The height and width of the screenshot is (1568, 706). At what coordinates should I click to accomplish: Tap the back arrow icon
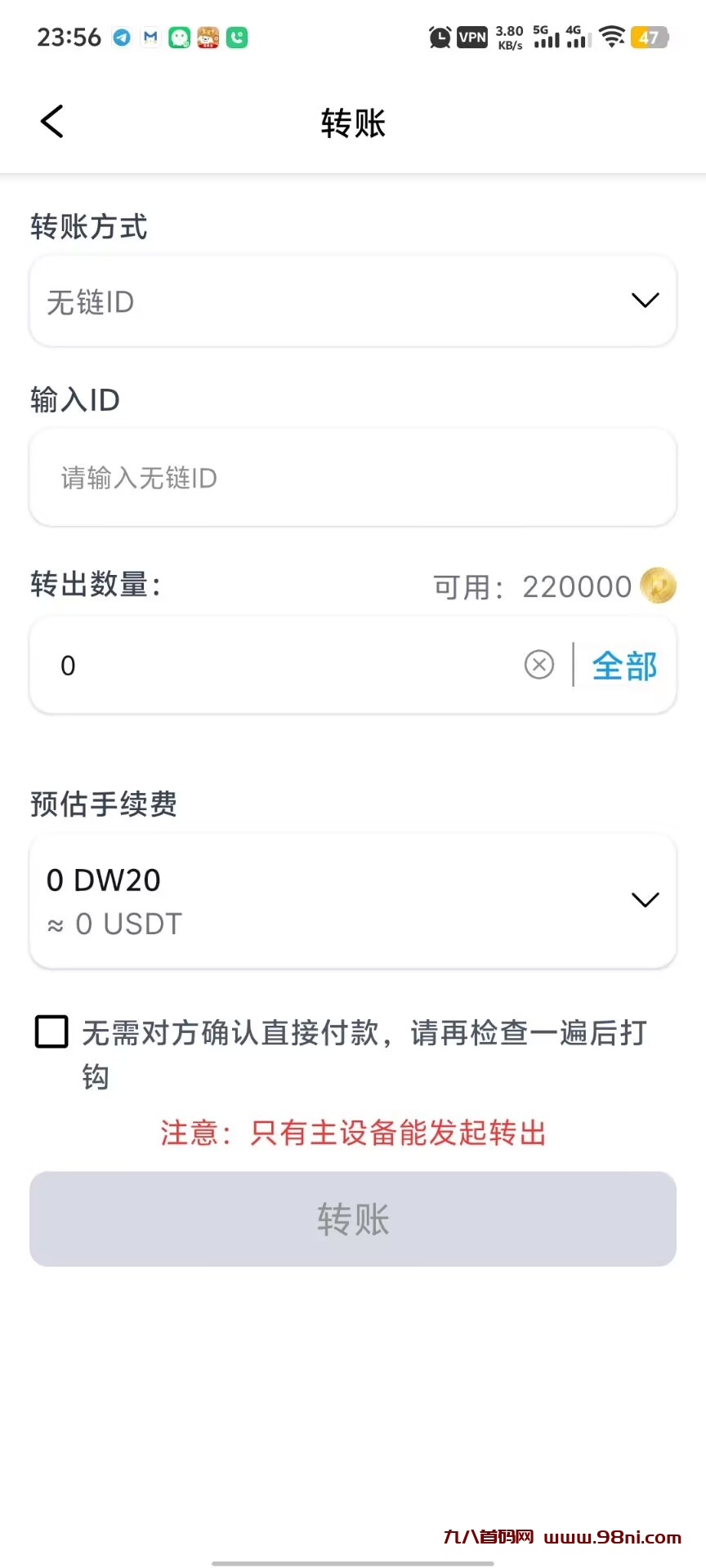(x=51, y=121)
